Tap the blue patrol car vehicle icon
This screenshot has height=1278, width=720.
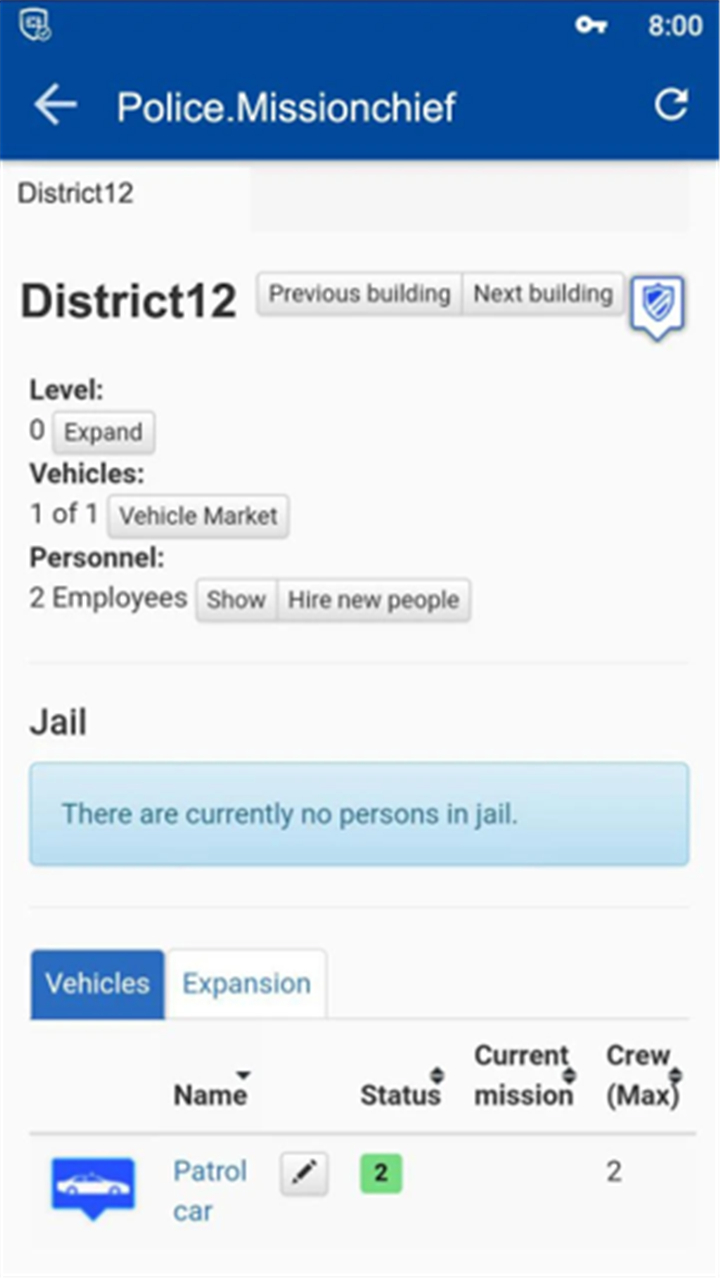[x=92, y=1188]
